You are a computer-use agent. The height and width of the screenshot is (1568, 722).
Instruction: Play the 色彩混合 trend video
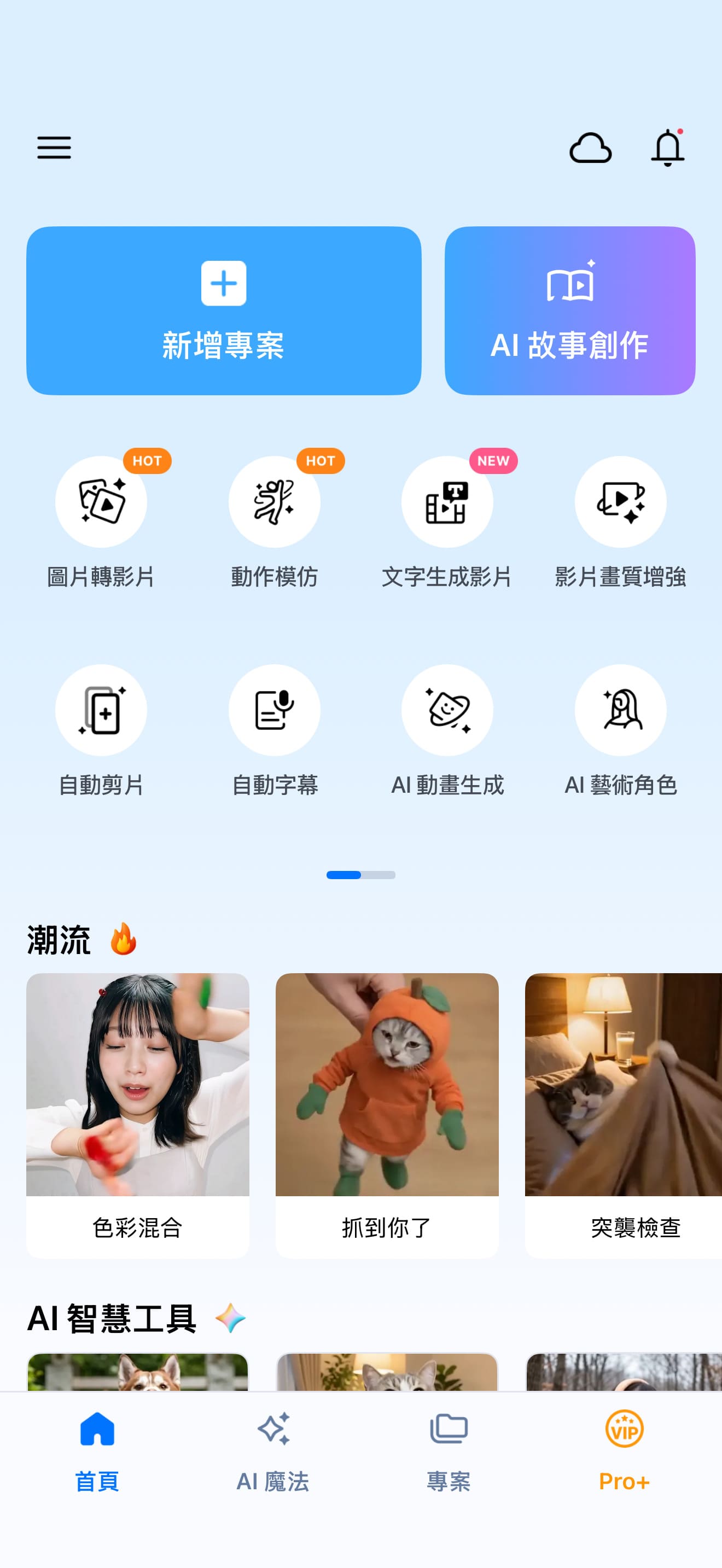[138, 1096]
